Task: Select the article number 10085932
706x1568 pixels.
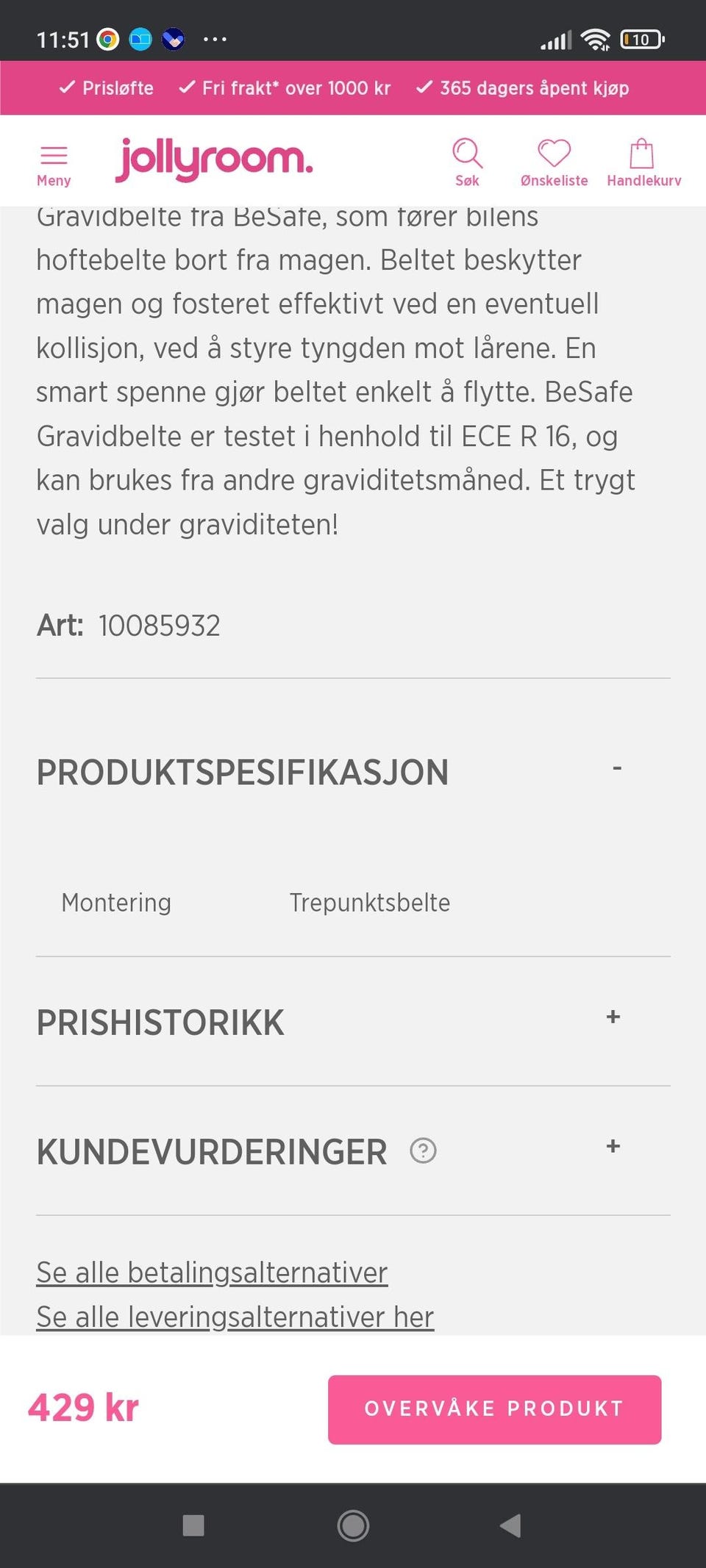Action: [159, 625]
